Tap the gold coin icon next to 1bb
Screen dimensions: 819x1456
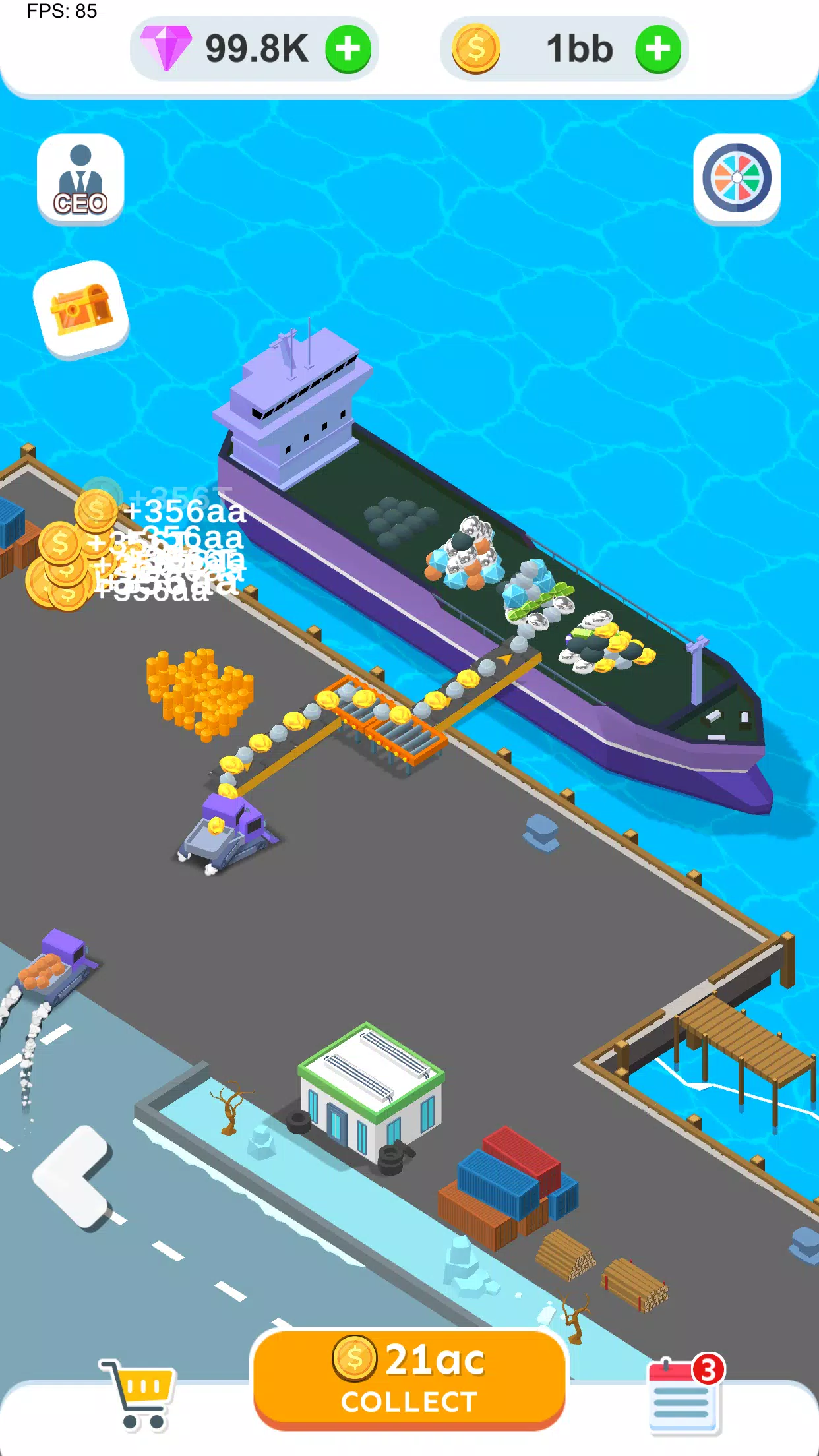click(473, 49)
